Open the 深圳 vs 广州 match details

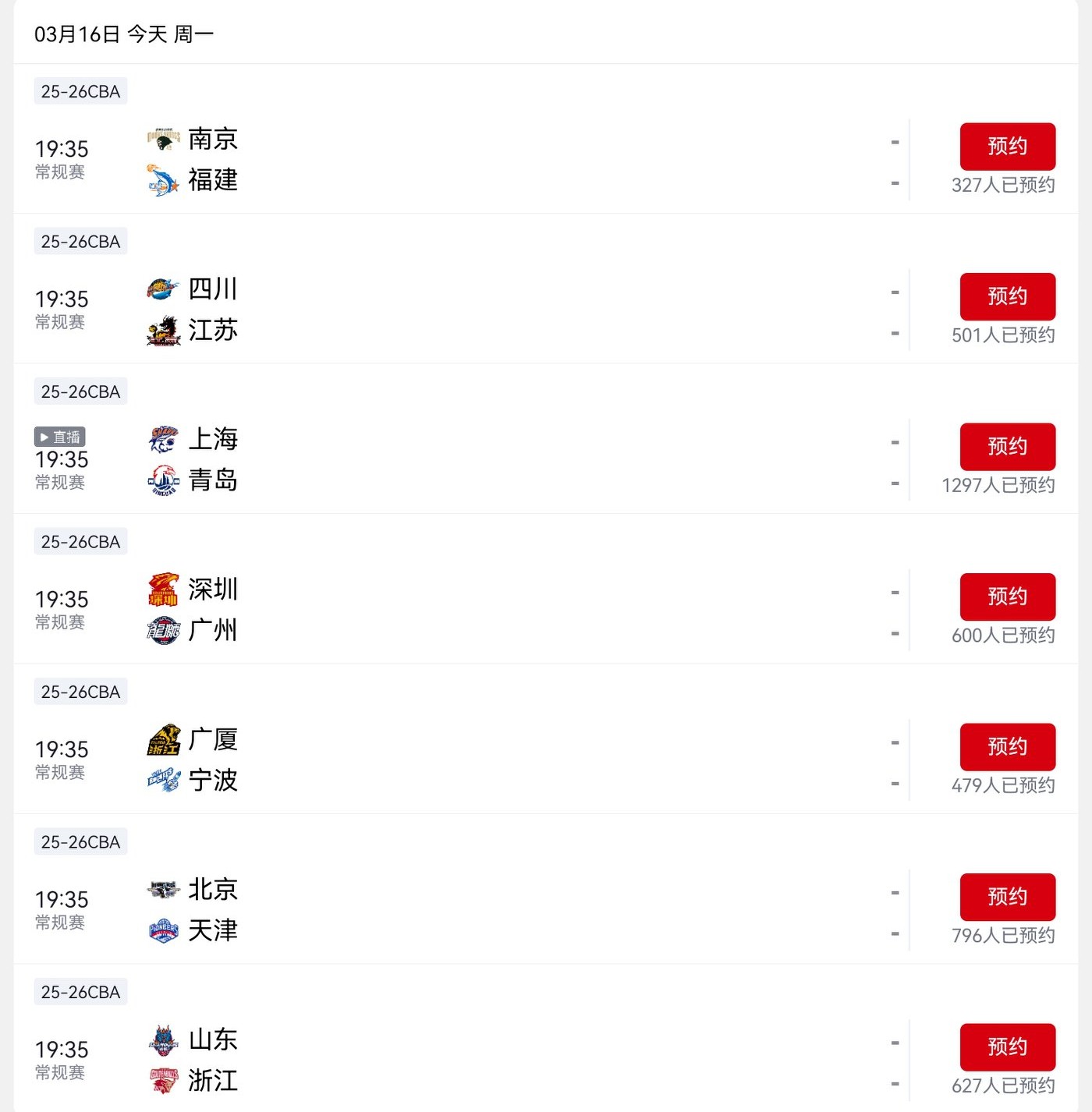point(468,610)
